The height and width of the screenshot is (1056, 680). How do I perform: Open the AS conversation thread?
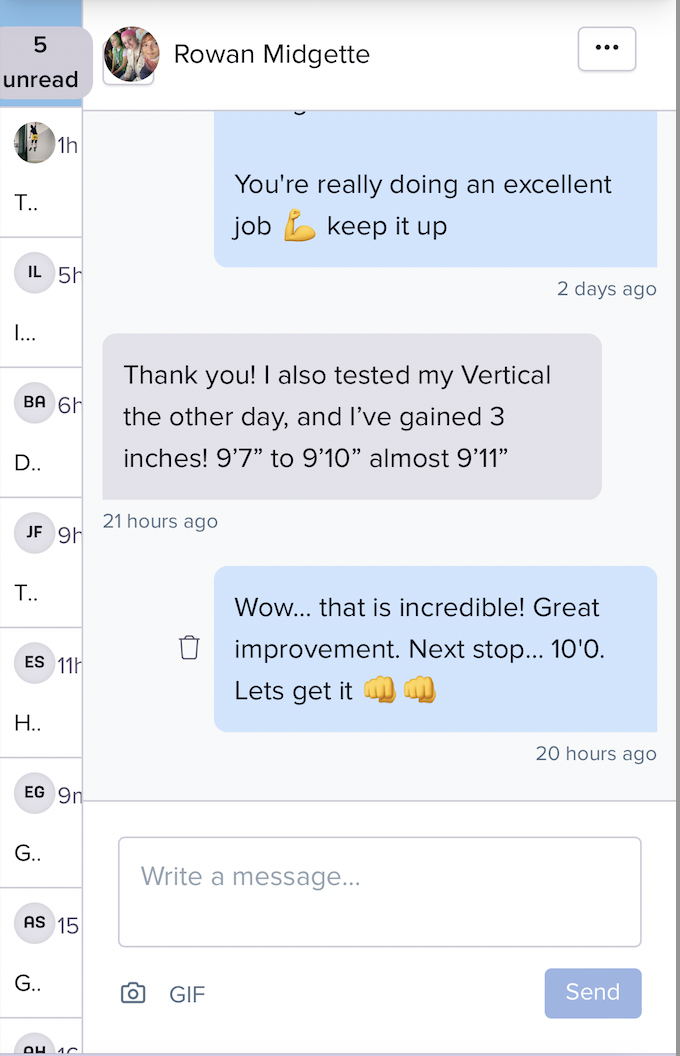pos(41,952)
